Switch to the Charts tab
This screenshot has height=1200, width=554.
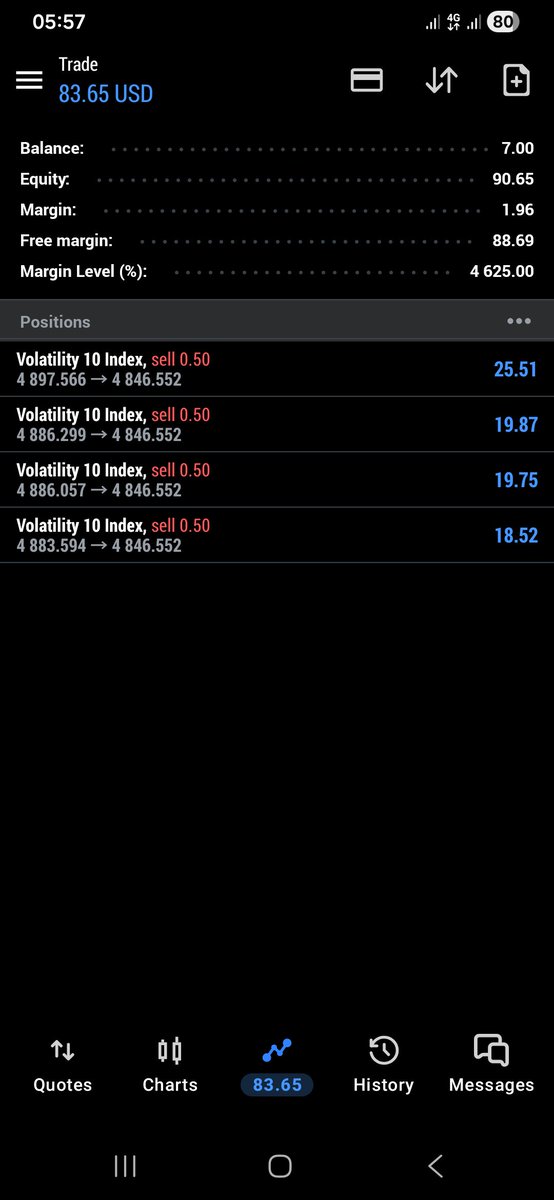pos(170,1066)
